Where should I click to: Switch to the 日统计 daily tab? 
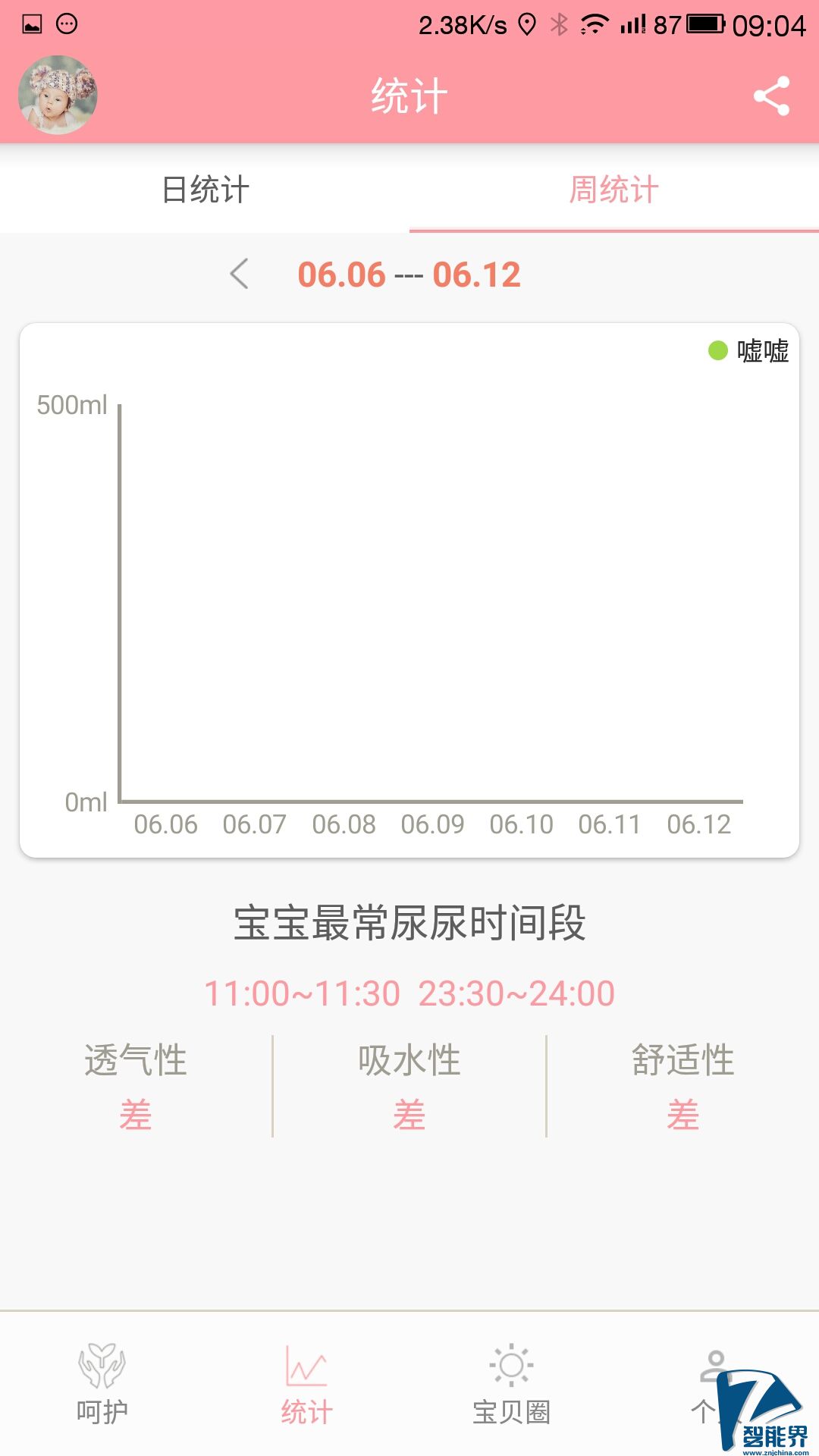coord(205,190)
